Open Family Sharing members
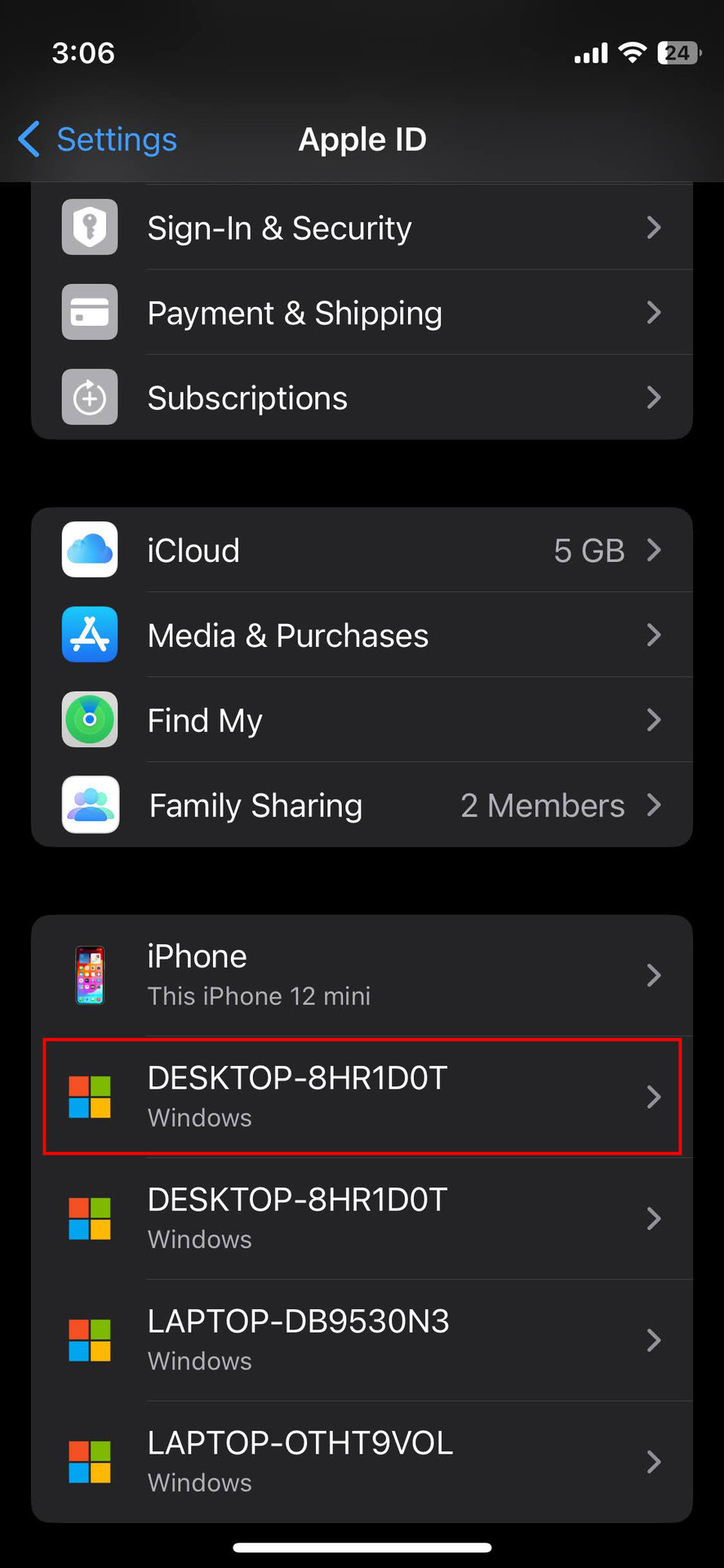Image resolution: width=724 pixels, height=1568 pixels. [362, 805]
